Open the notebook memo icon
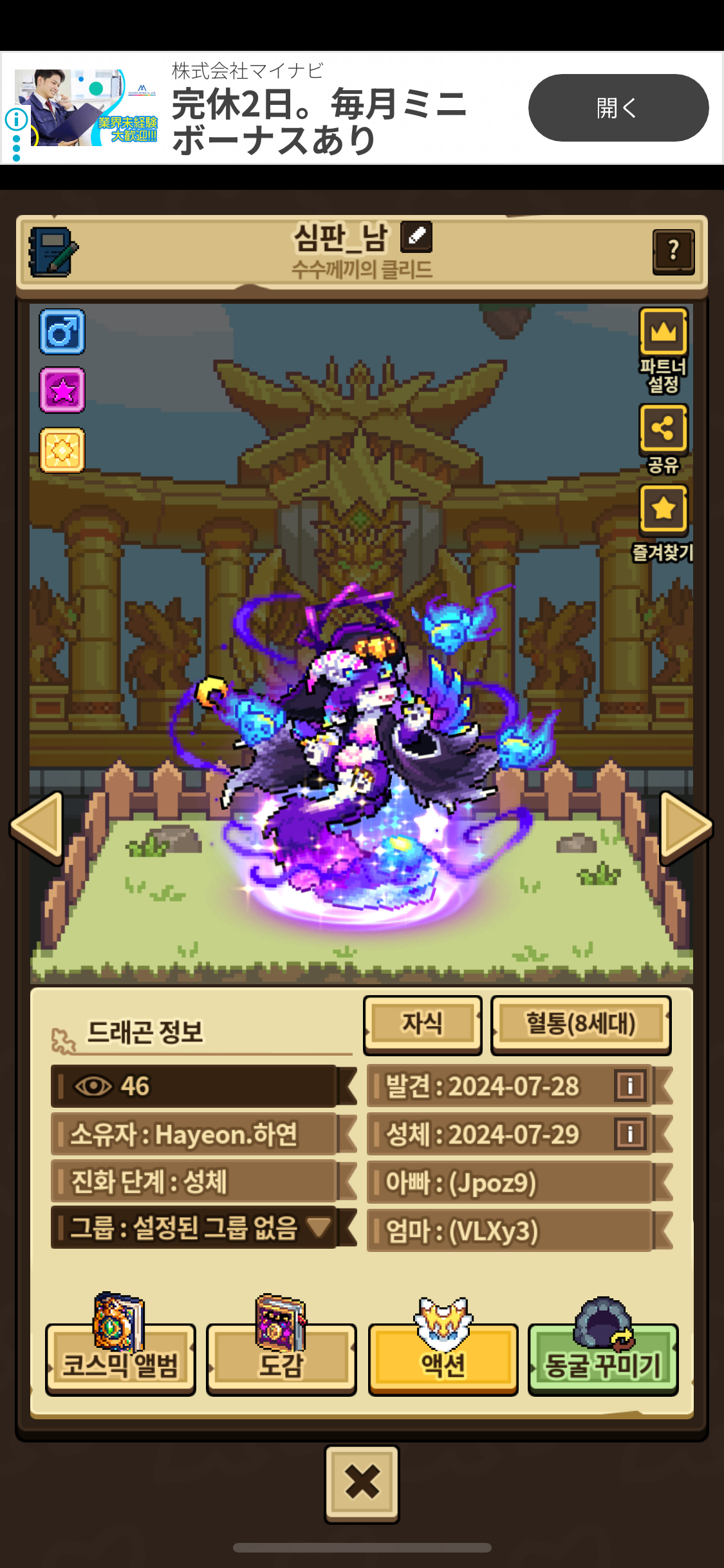 [x=53, y=252]
